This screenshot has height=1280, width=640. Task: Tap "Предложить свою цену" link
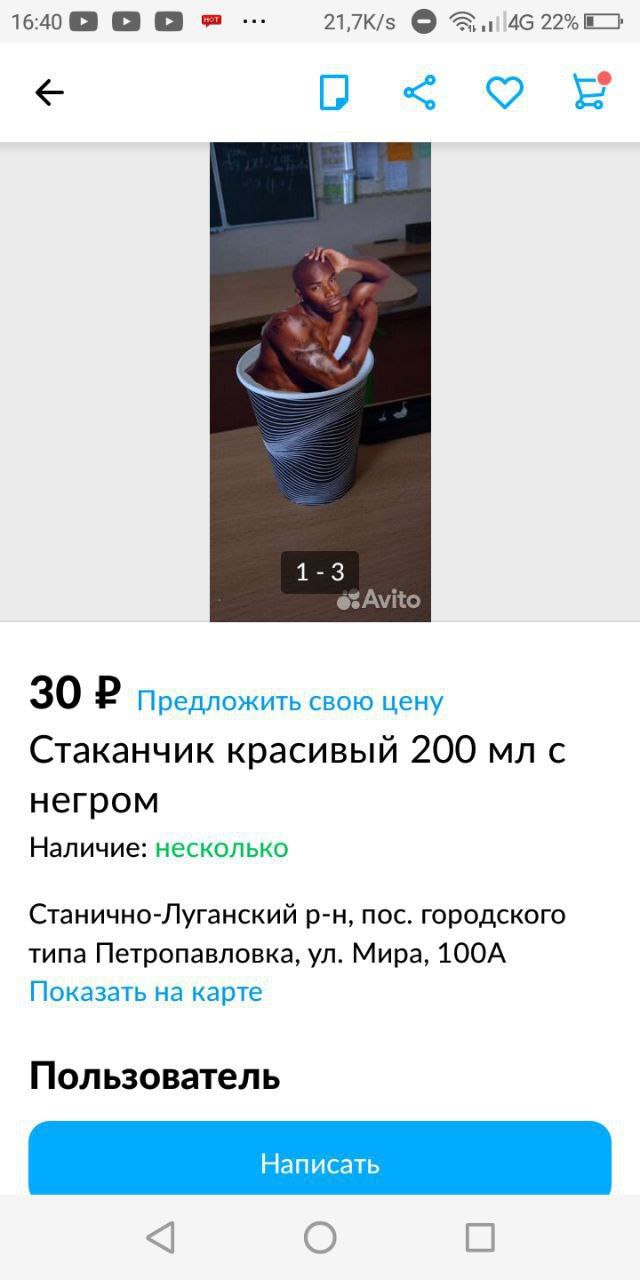click(x=290, y=701)
